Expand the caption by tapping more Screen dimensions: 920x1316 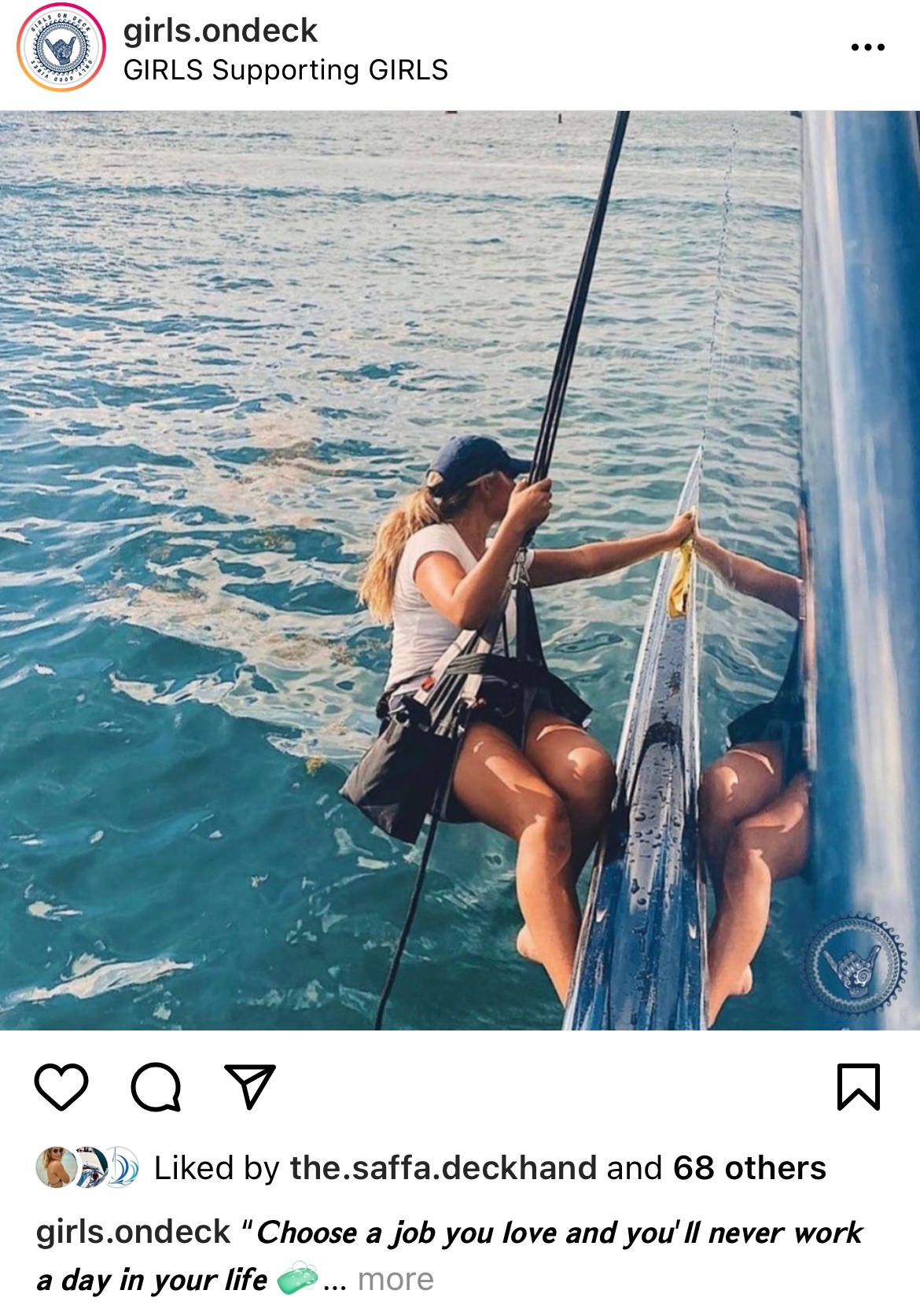coord(395,1280)
